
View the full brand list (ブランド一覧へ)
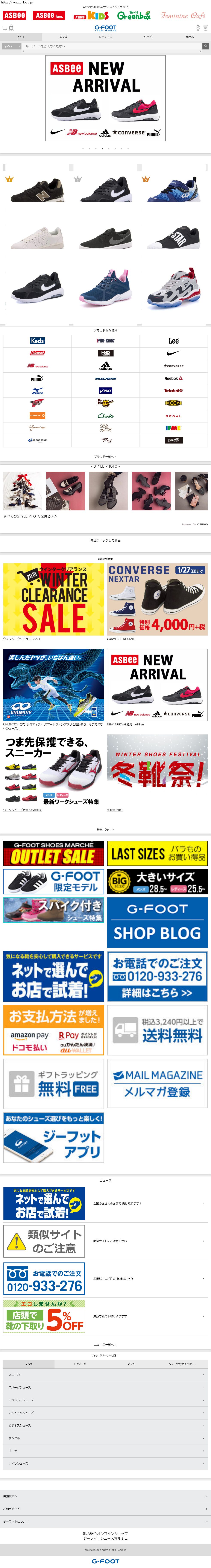tap(105, 456)
